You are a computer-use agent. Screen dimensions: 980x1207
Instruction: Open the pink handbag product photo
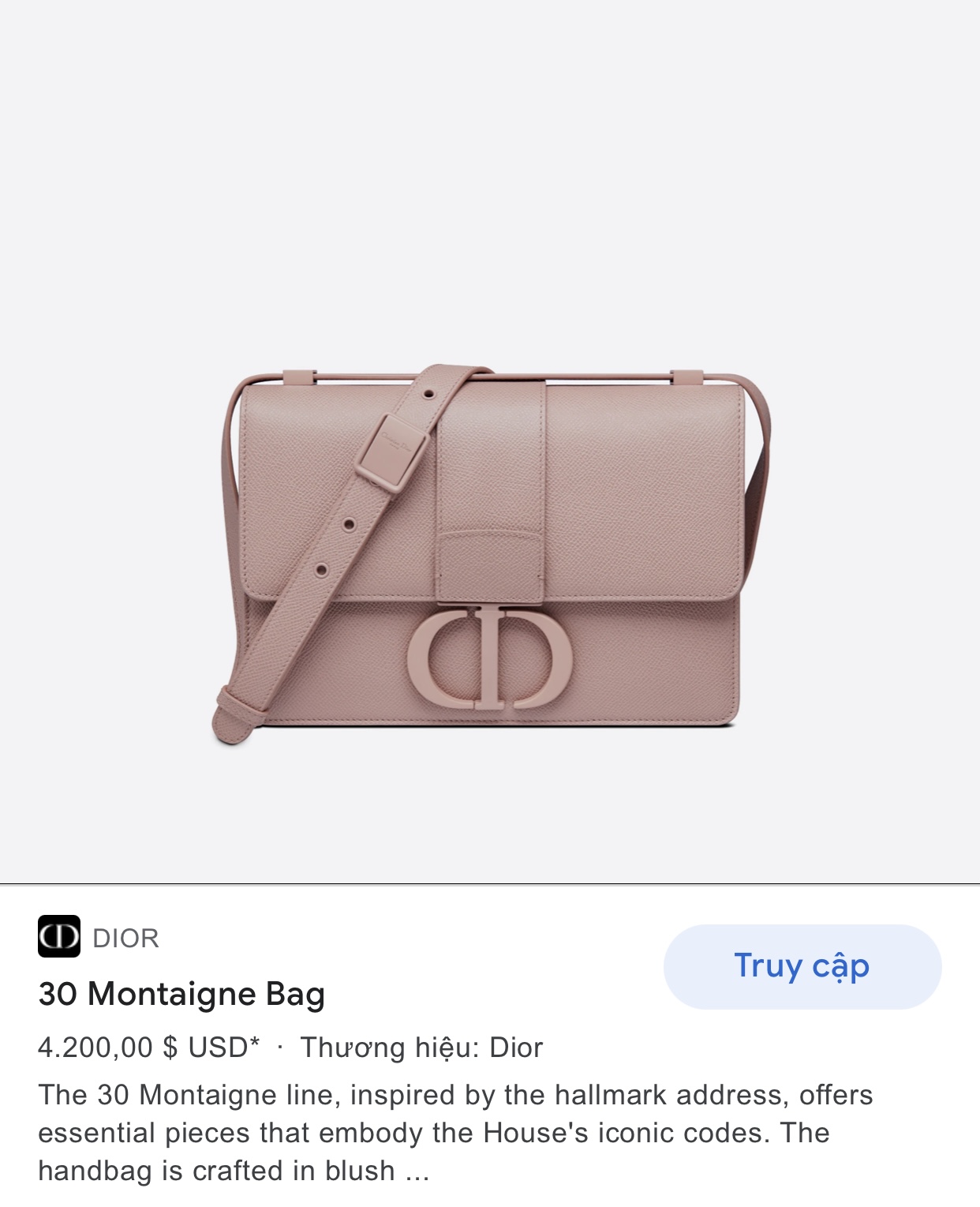(x=489, y=553)
